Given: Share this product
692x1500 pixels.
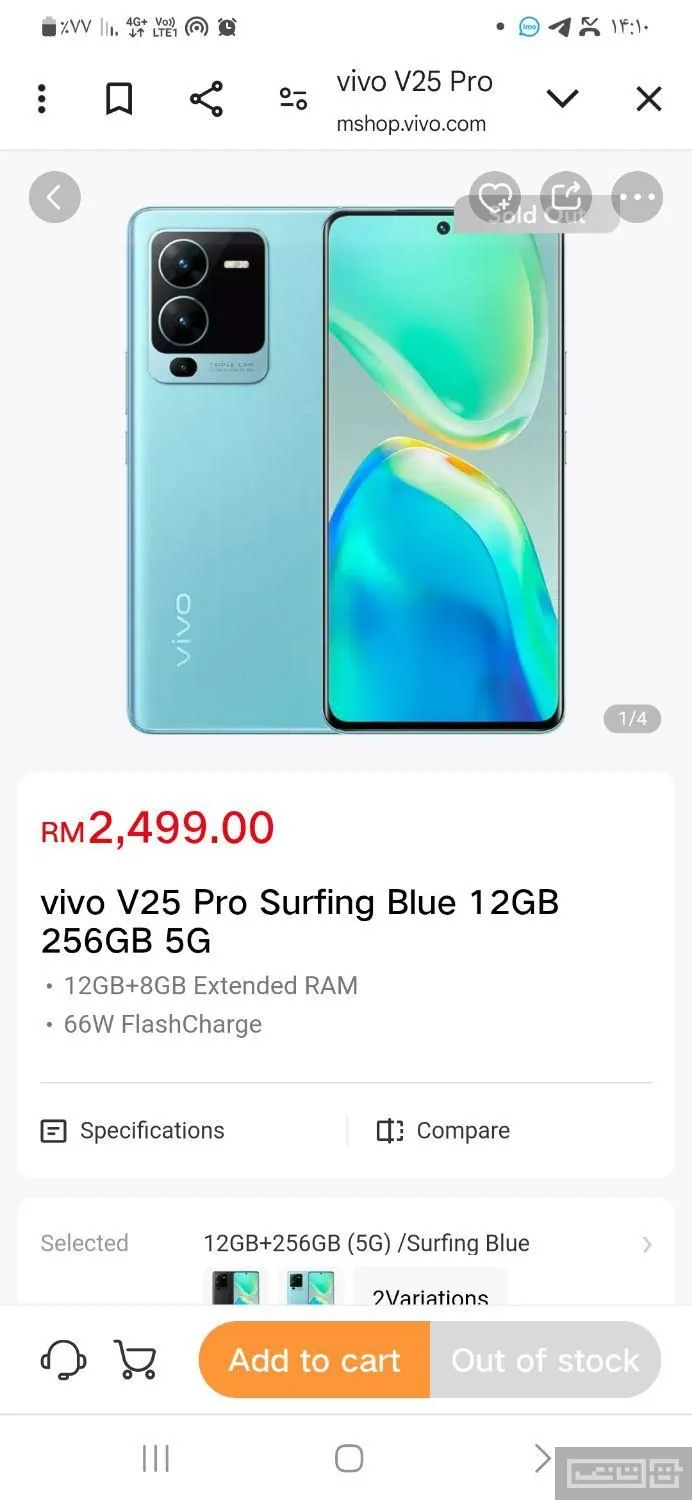Looking at the screenshot, I should point(566,197).
